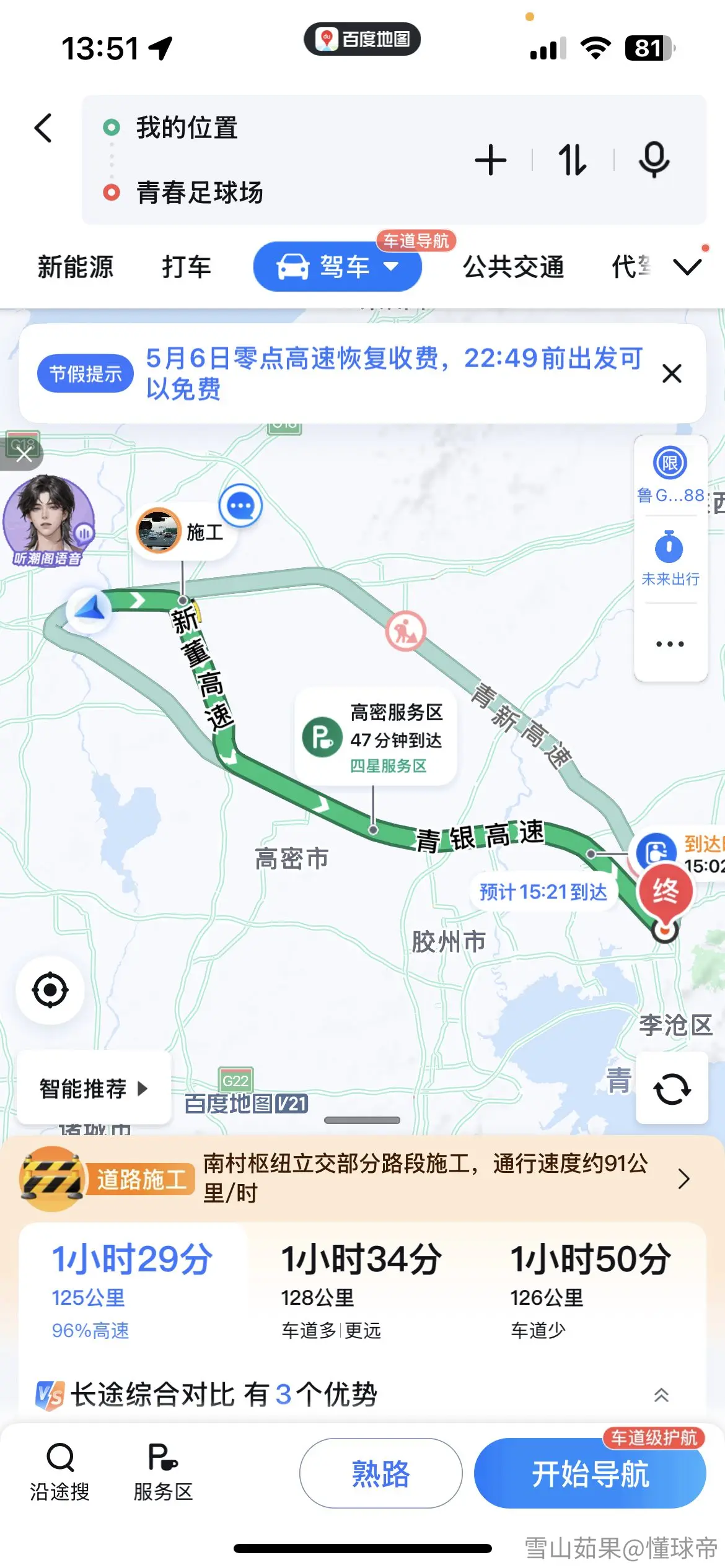The height and width of the screenshot is (1568, 725).
Task: Tap the 熟路 familiar route button
Action: (x=381, y=1473)
